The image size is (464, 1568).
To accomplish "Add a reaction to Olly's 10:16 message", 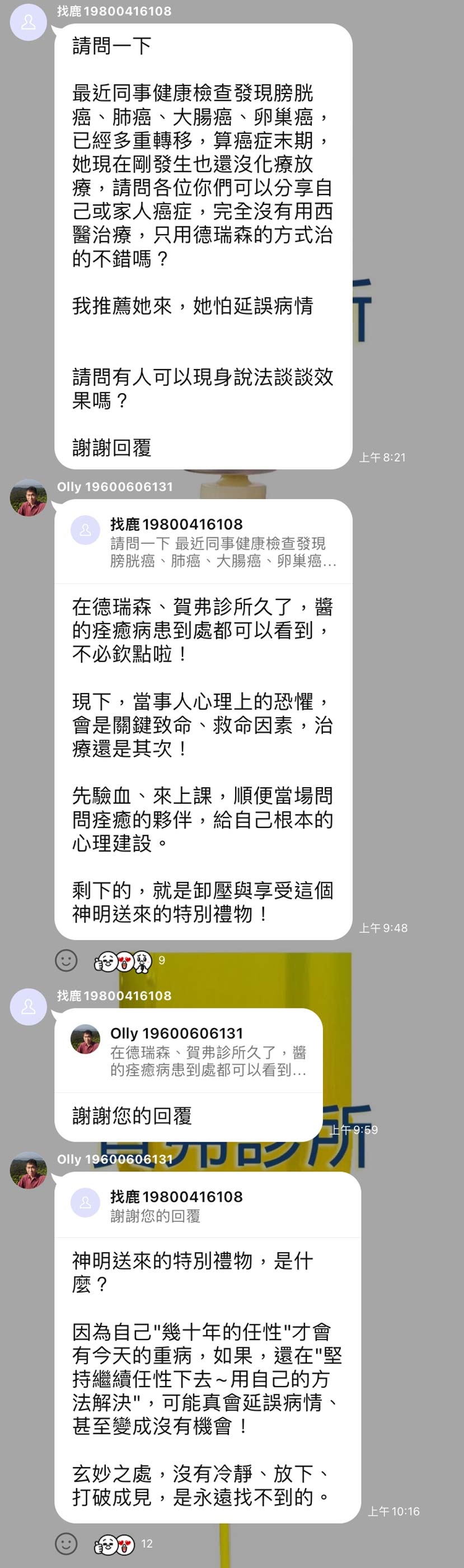I will click(x=65, y=1543).
